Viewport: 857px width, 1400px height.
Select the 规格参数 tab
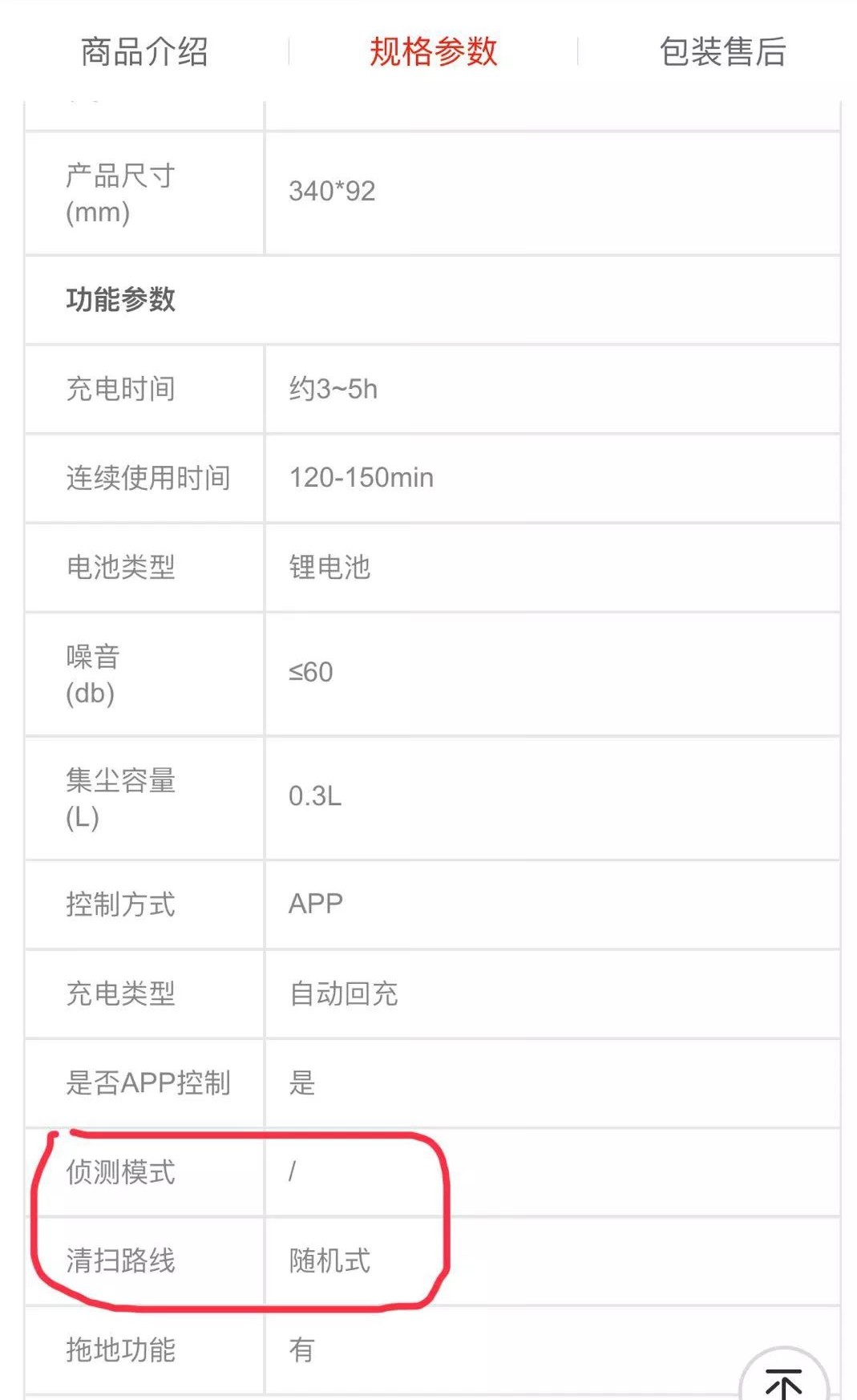(x=433, y=52)
